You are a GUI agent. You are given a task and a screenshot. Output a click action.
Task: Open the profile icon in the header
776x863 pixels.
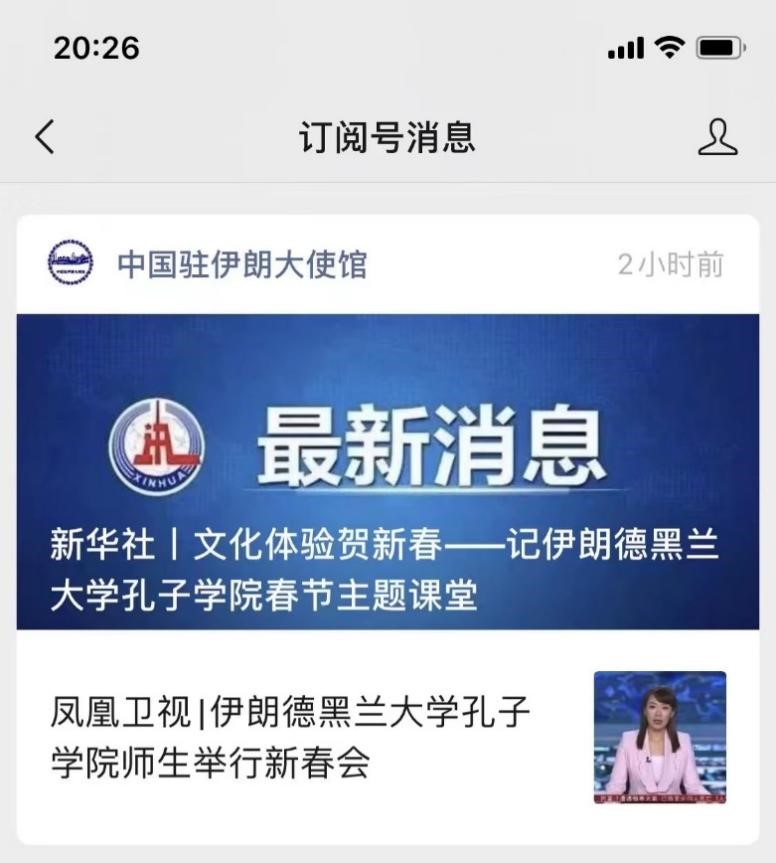tap(717, 137)
